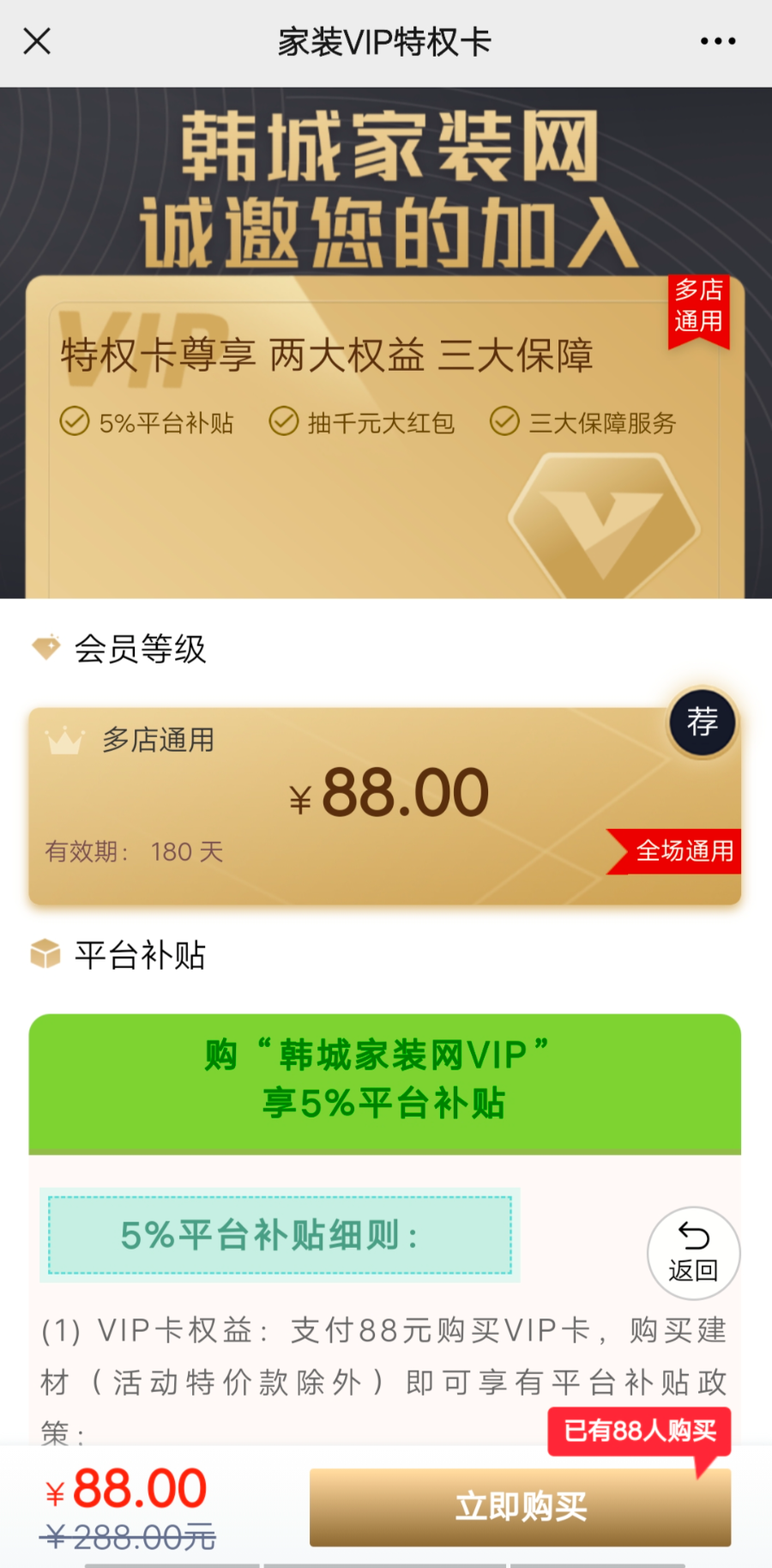Viewport: 772px width, 1568px height.
Task: Open the three-dot overflow menu
Action: click(x=717, y=41)
